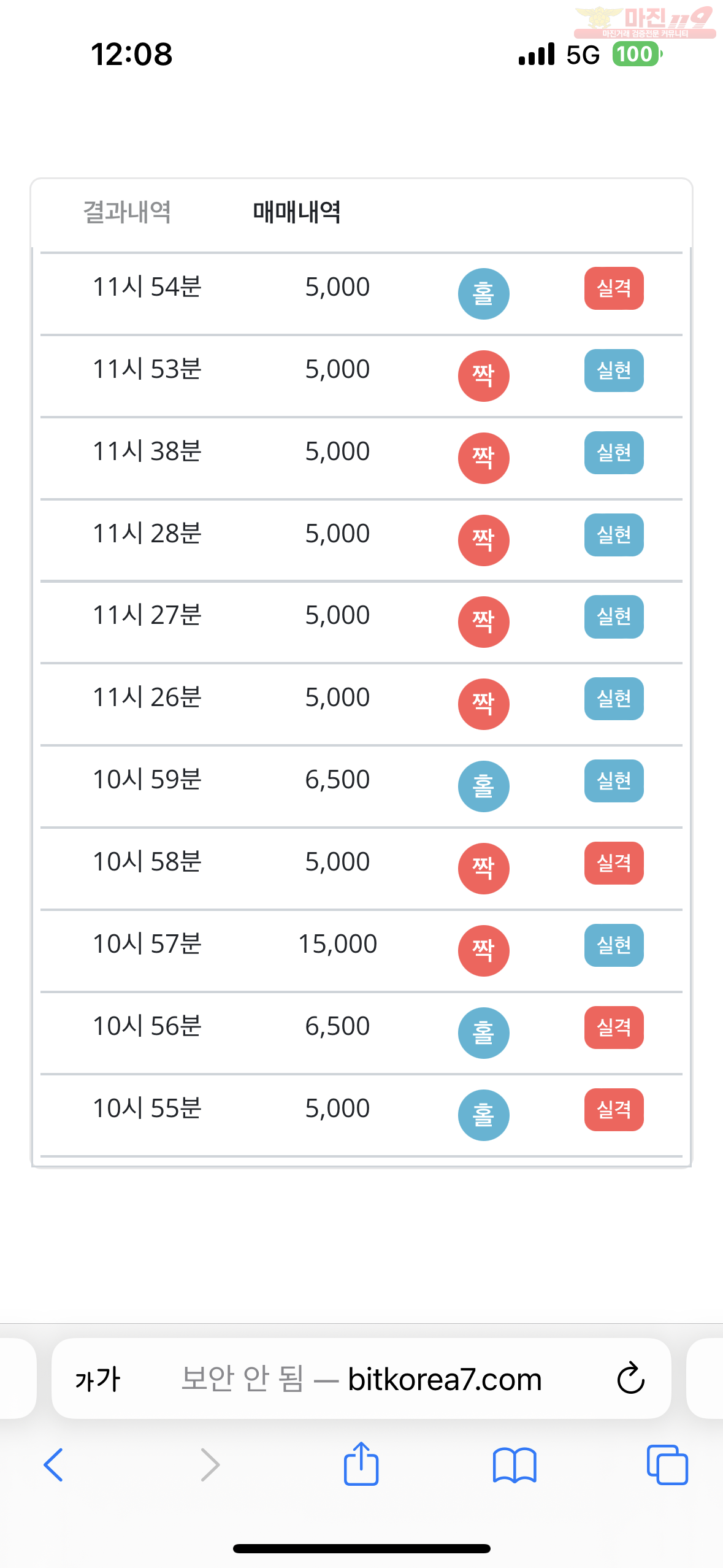
Task: Select the 매매내역 tab
Action: [x=297, y=212]
